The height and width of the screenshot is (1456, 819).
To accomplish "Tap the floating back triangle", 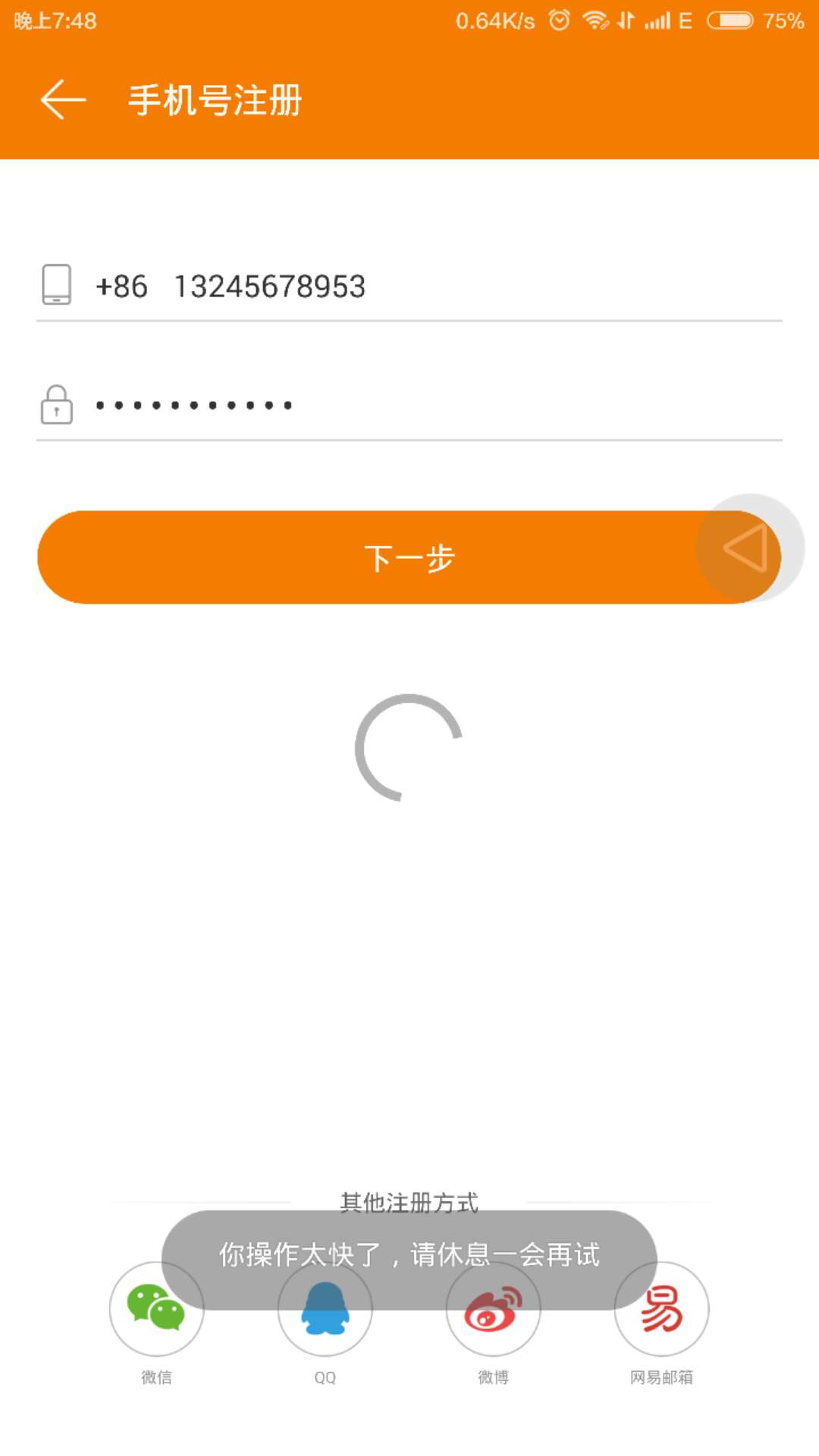I will pyautogui.click(x=748, y=548).
